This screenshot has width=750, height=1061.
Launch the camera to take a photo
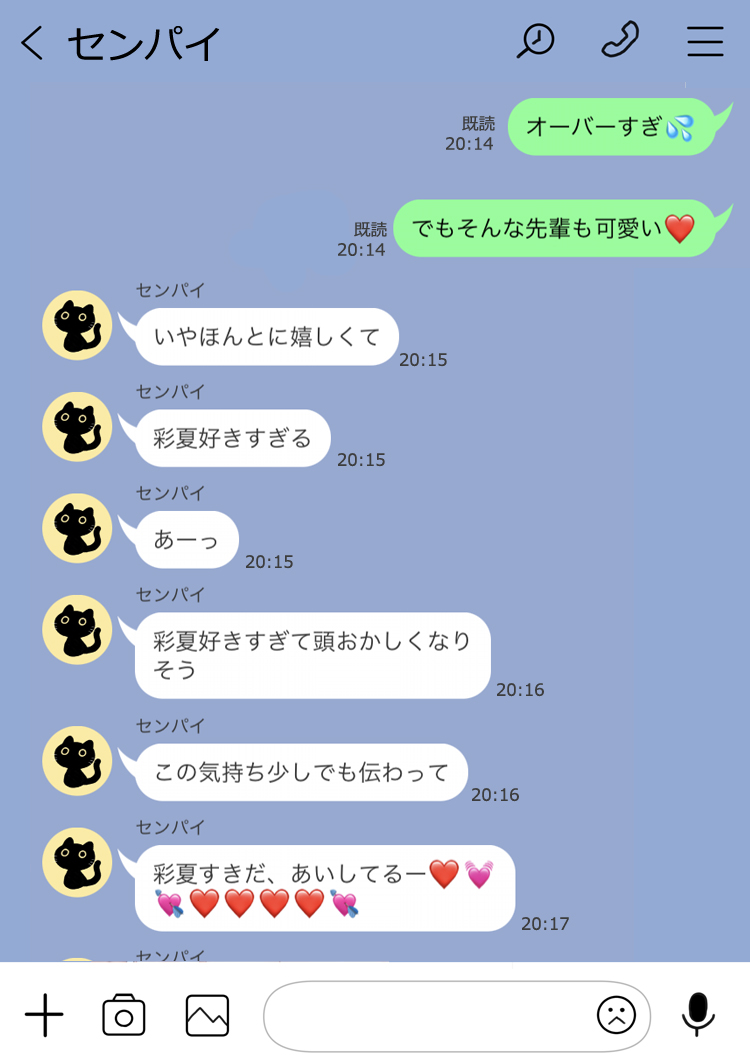pyautogui.click(x=124, y=1016)
